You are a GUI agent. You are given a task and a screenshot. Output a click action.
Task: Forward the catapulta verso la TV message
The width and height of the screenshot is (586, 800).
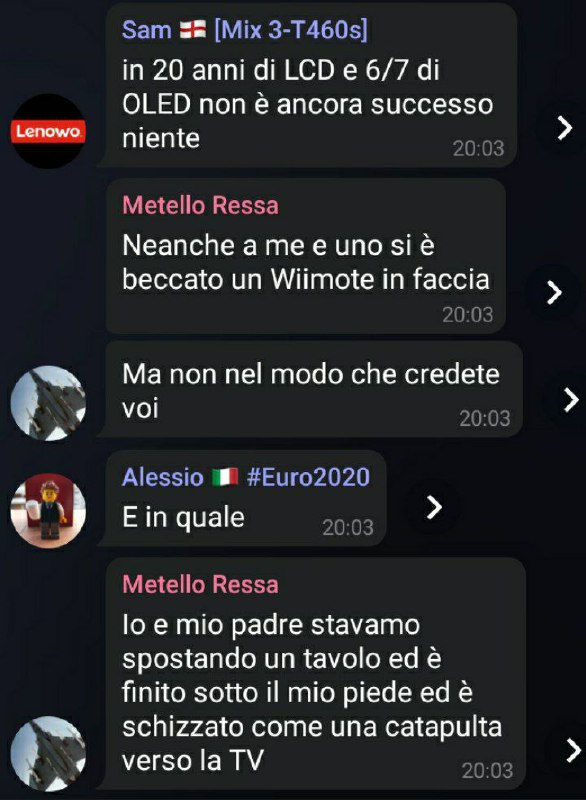coord(573,751)
